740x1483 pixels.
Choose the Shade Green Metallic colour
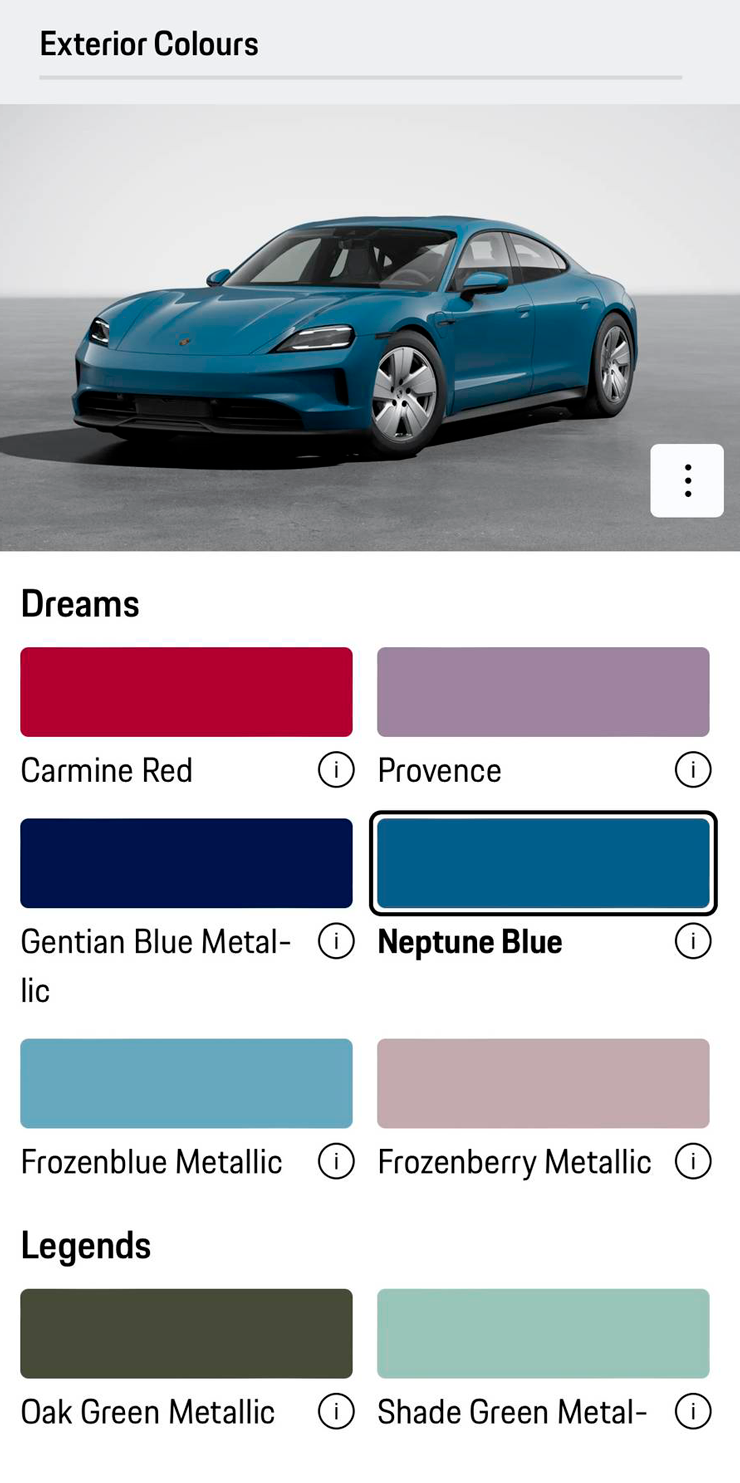click(543, 1333)
